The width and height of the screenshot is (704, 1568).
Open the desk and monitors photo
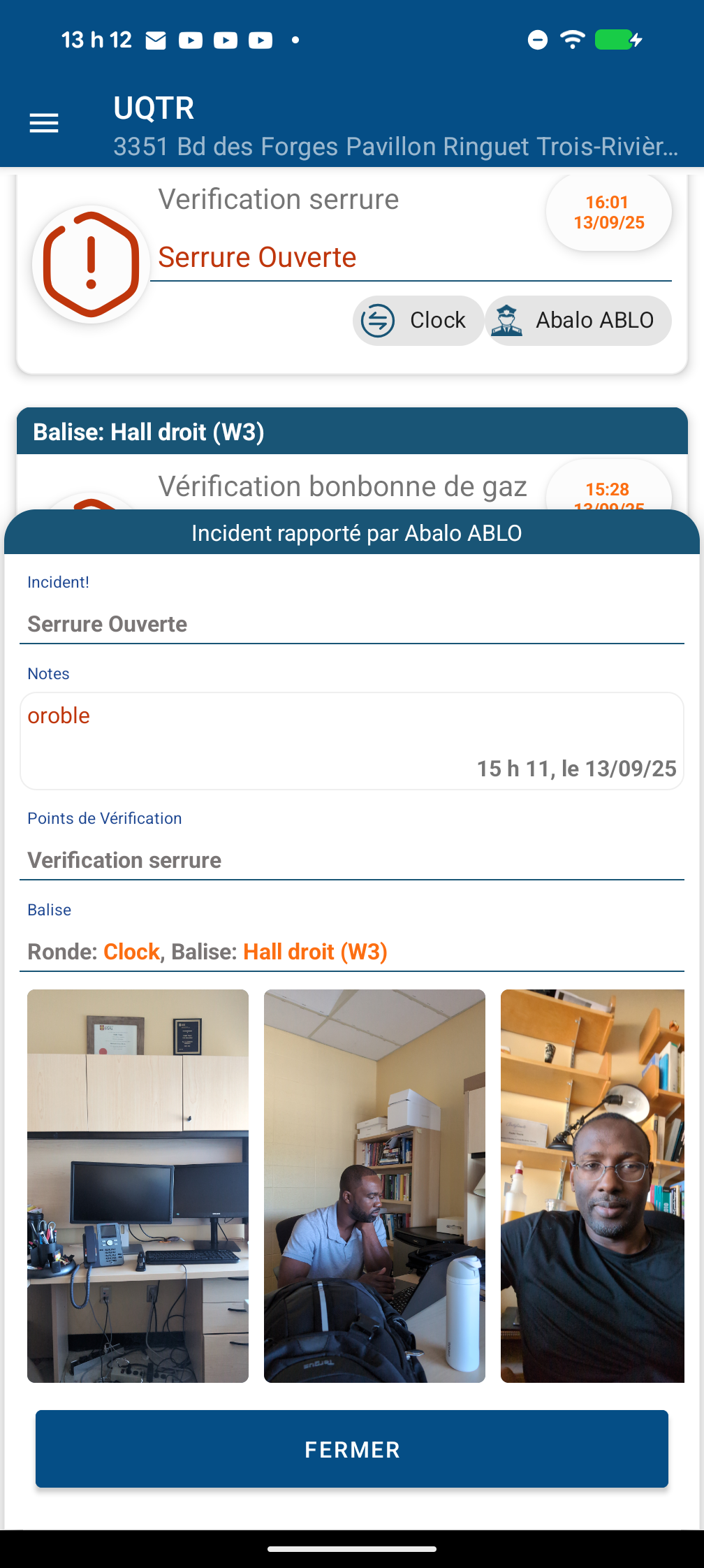point(138,1185)
